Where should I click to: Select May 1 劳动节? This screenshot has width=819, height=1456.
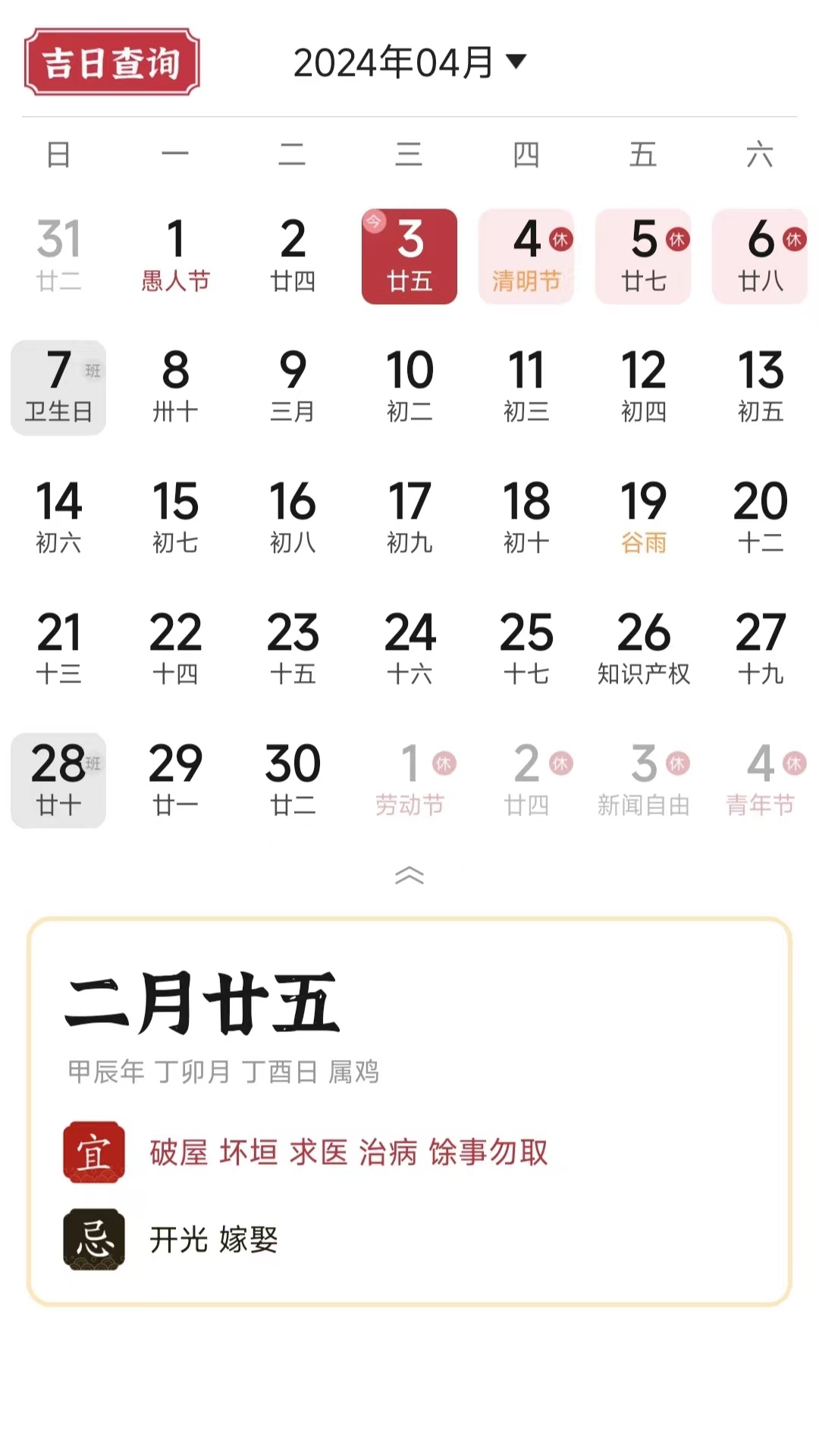409,780
